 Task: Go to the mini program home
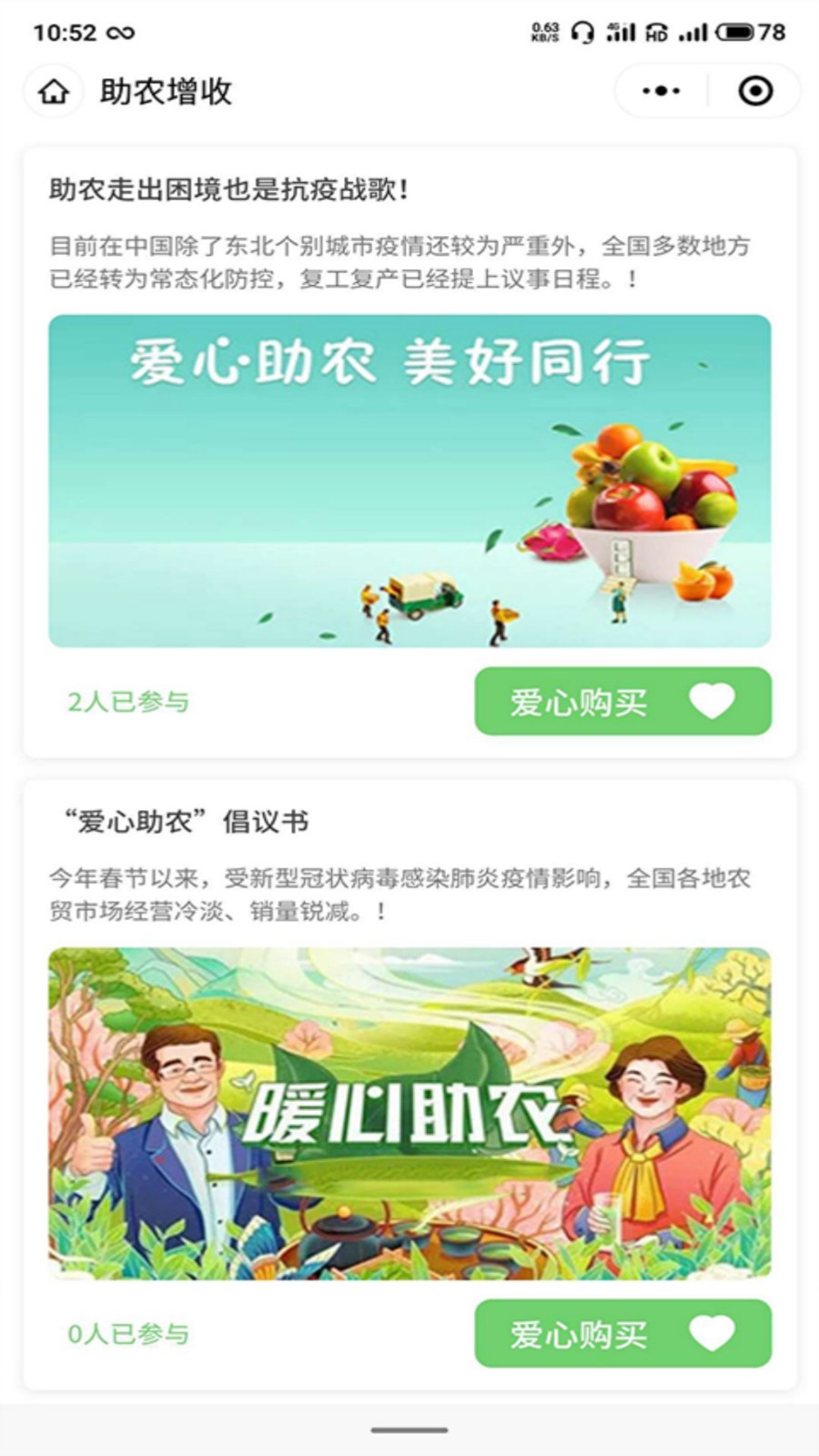pos(54,91)
